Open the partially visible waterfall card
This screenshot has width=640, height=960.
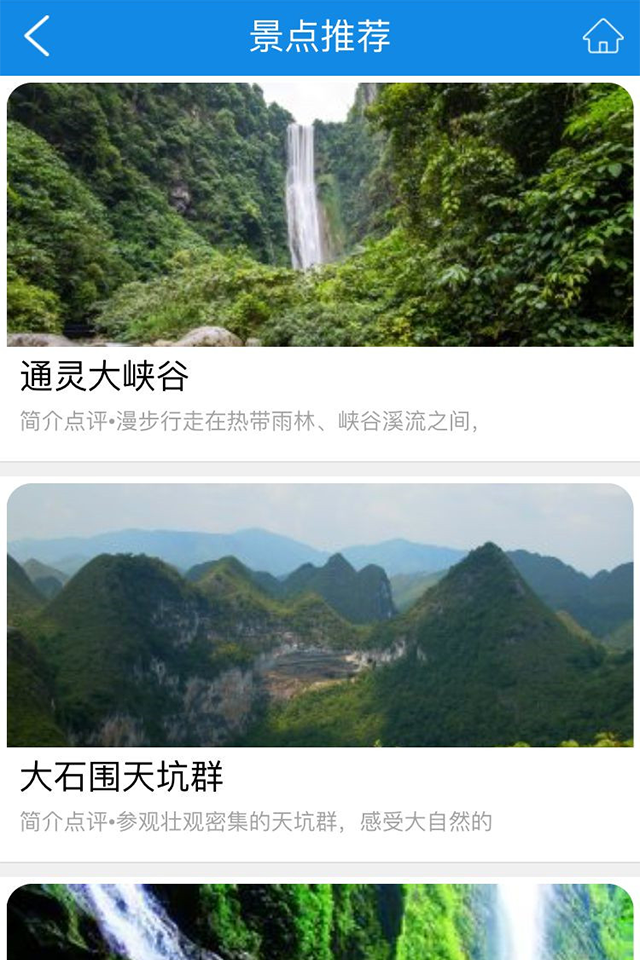click(x=320, y=922)
